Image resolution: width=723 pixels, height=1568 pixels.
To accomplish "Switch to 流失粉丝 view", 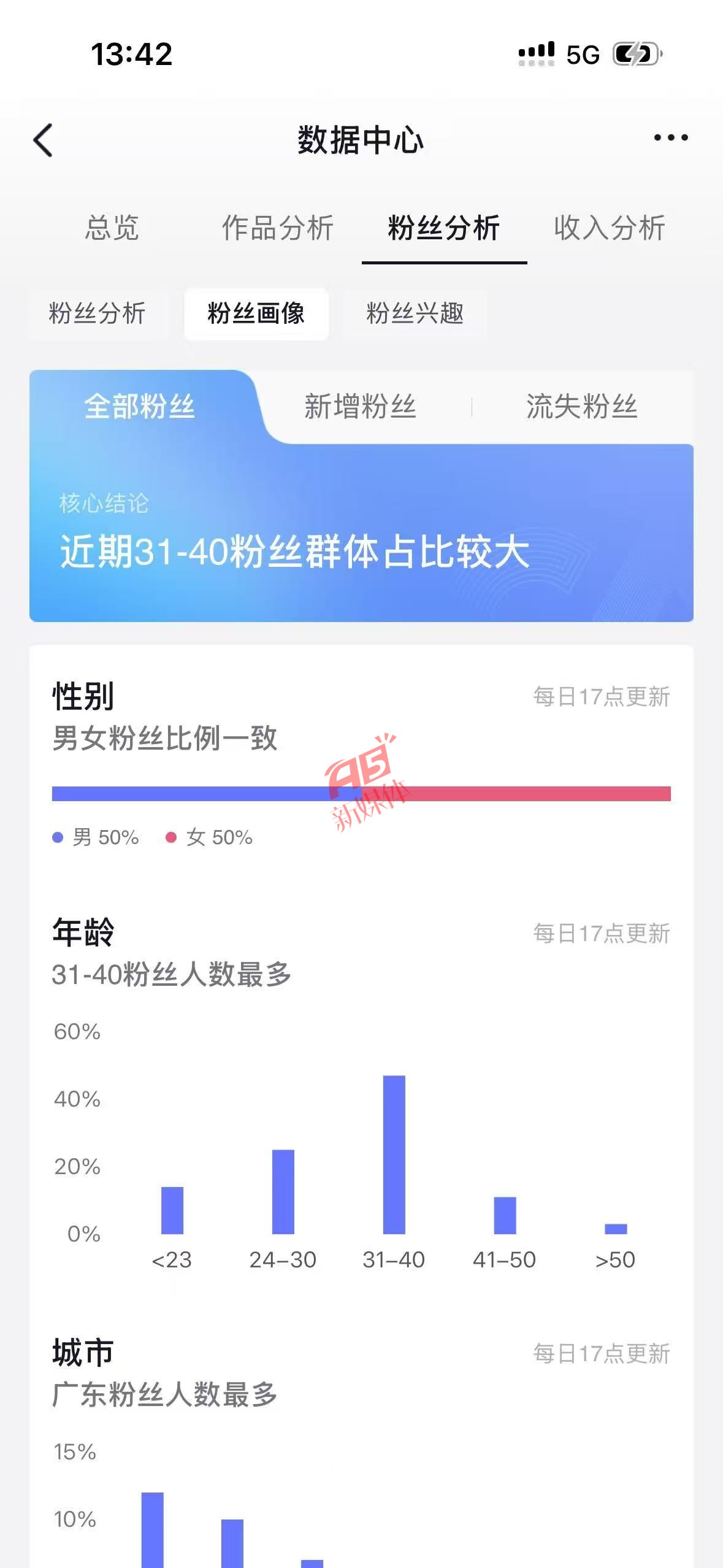I will (x=582, y=407).
